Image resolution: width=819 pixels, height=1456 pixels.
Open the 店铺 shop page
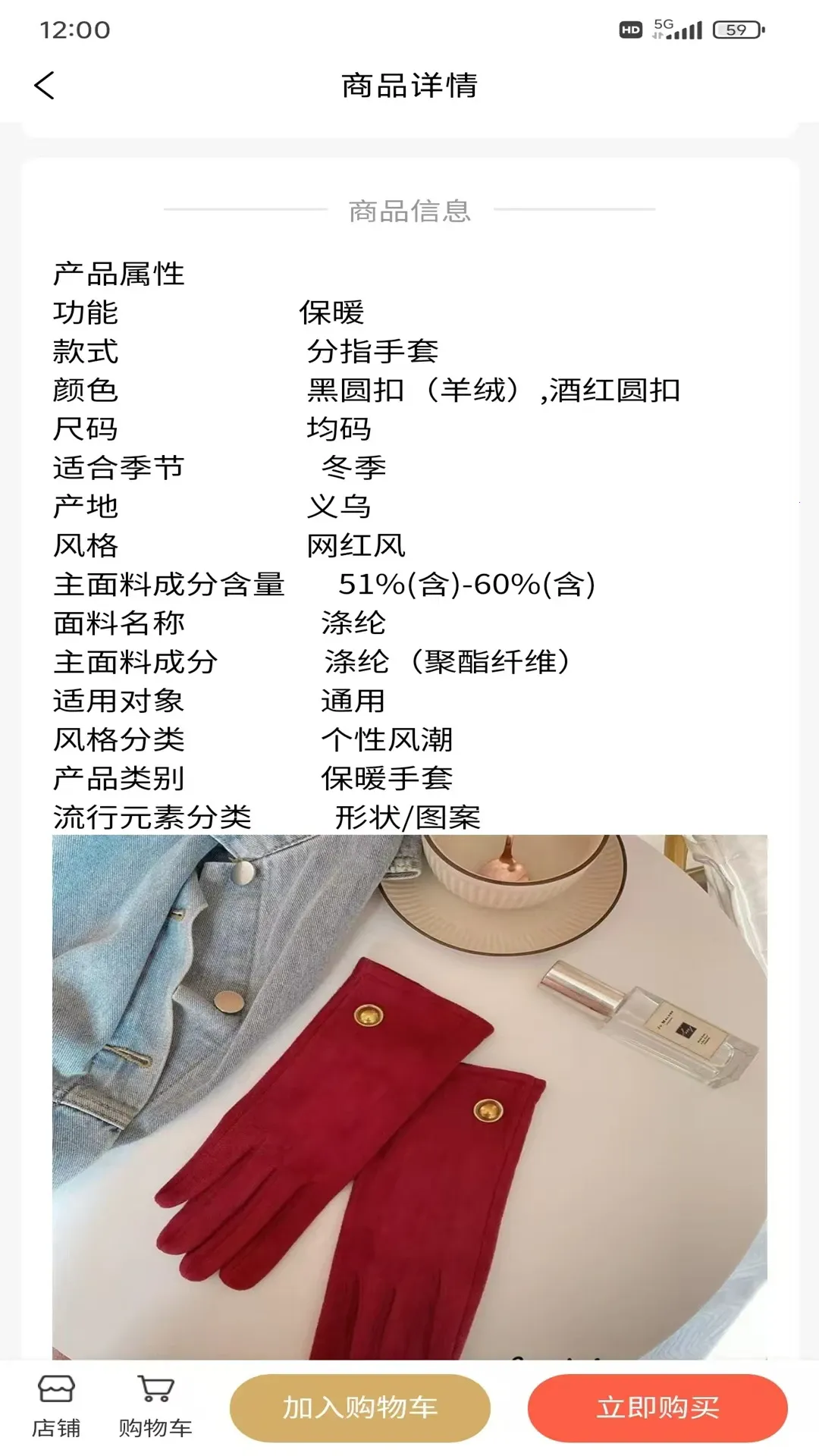click(56, 1407)
